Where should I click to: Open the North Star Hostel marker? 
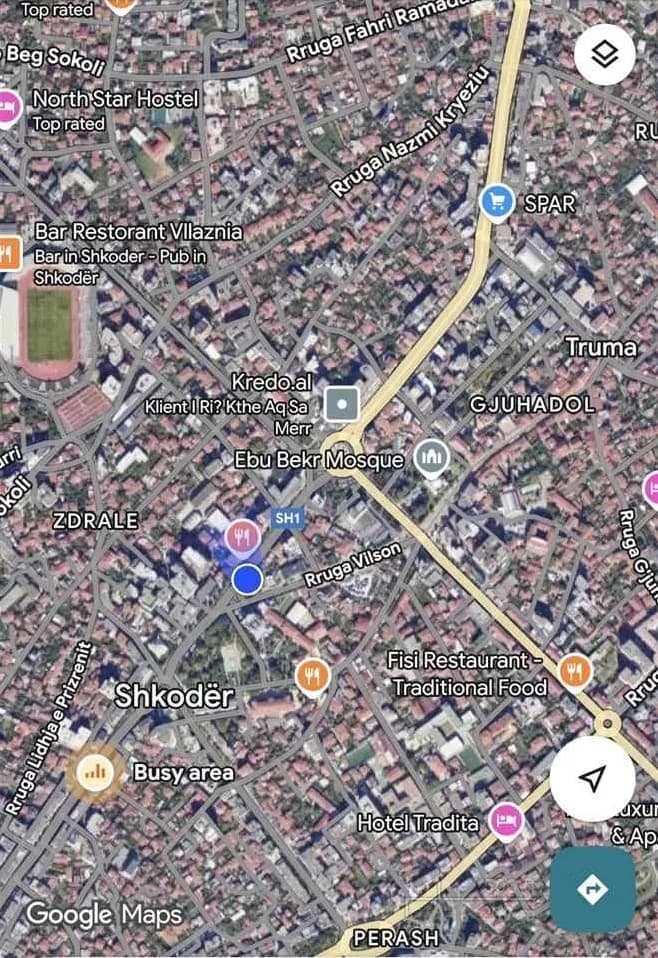click(8, 107)
